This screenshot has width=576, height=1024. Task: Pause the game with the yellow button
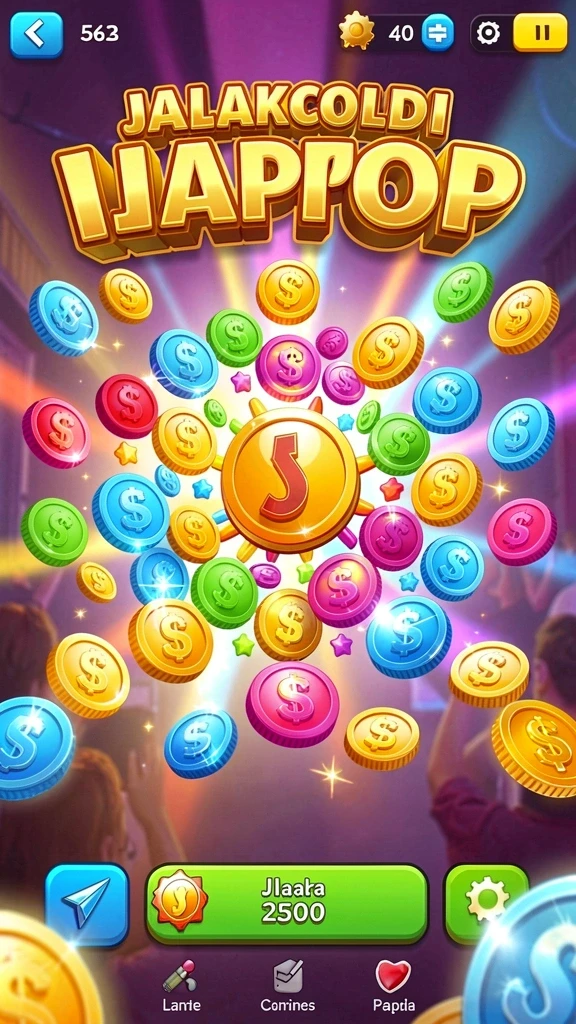(x=540, y=33)
